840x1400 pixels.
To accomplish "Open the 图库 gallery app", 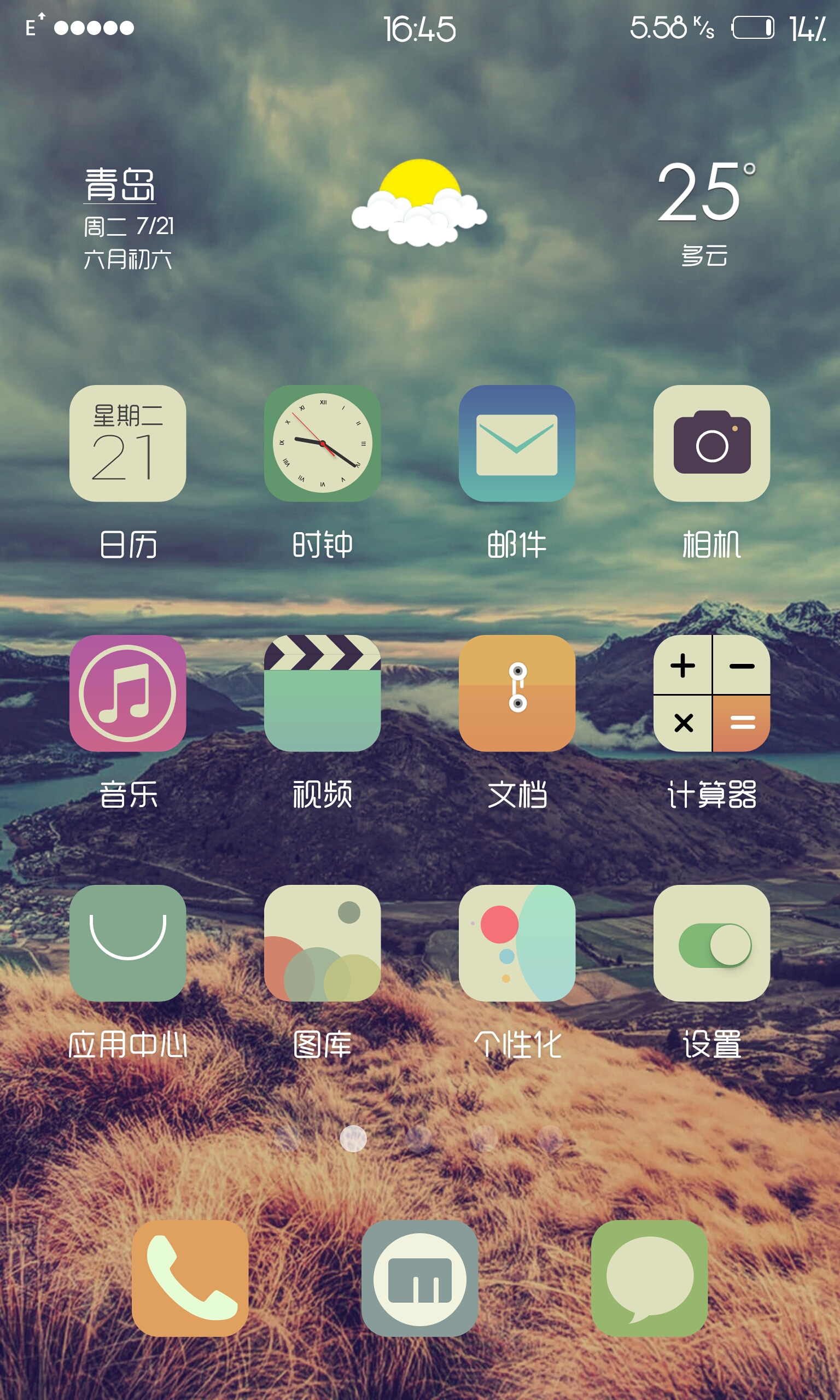I will click(322, 943).
